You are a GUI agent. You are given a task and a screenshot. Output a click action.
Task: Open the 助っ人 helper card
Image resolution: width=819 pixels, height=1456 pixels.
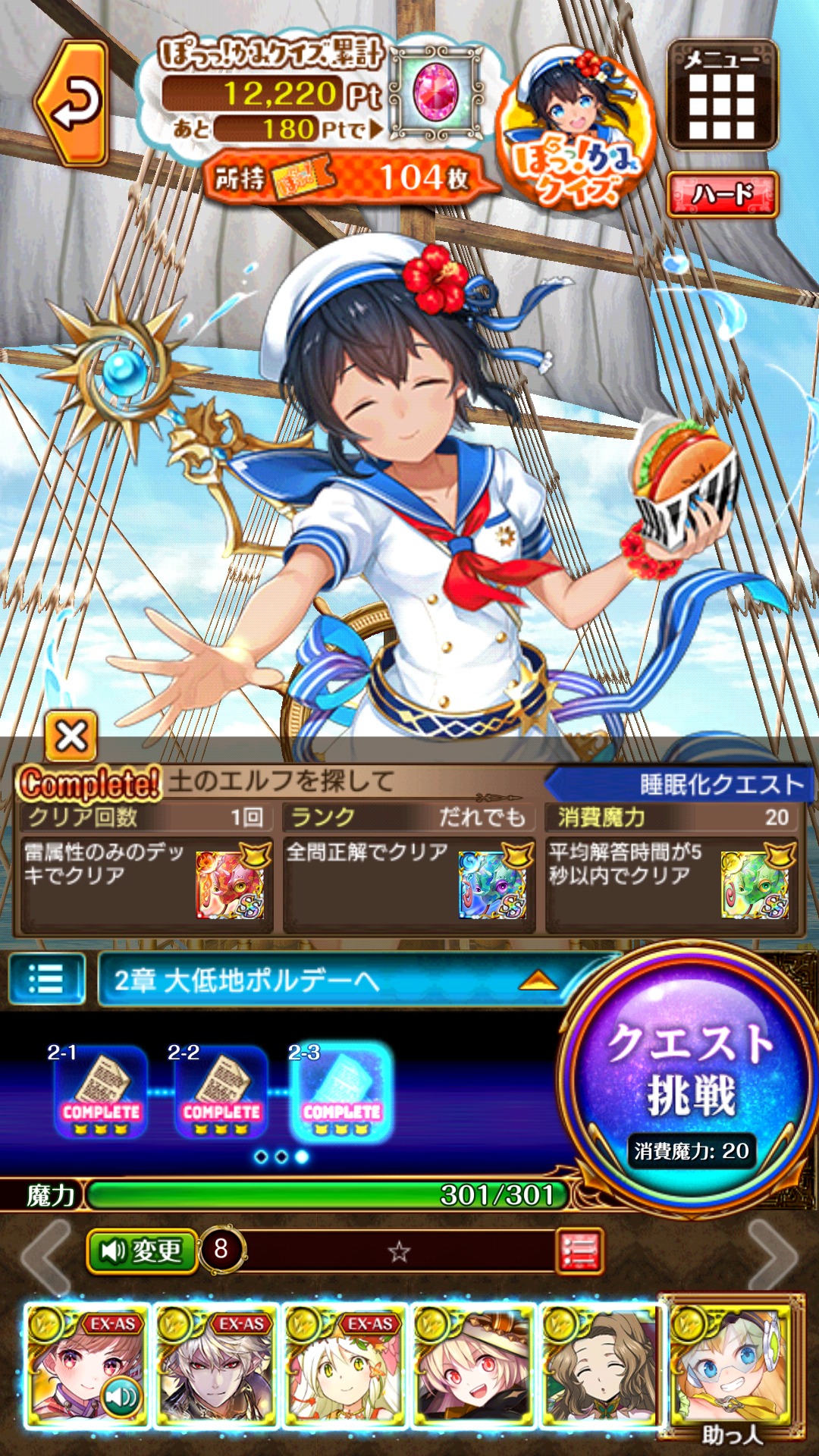click(x=730, y=1365)
